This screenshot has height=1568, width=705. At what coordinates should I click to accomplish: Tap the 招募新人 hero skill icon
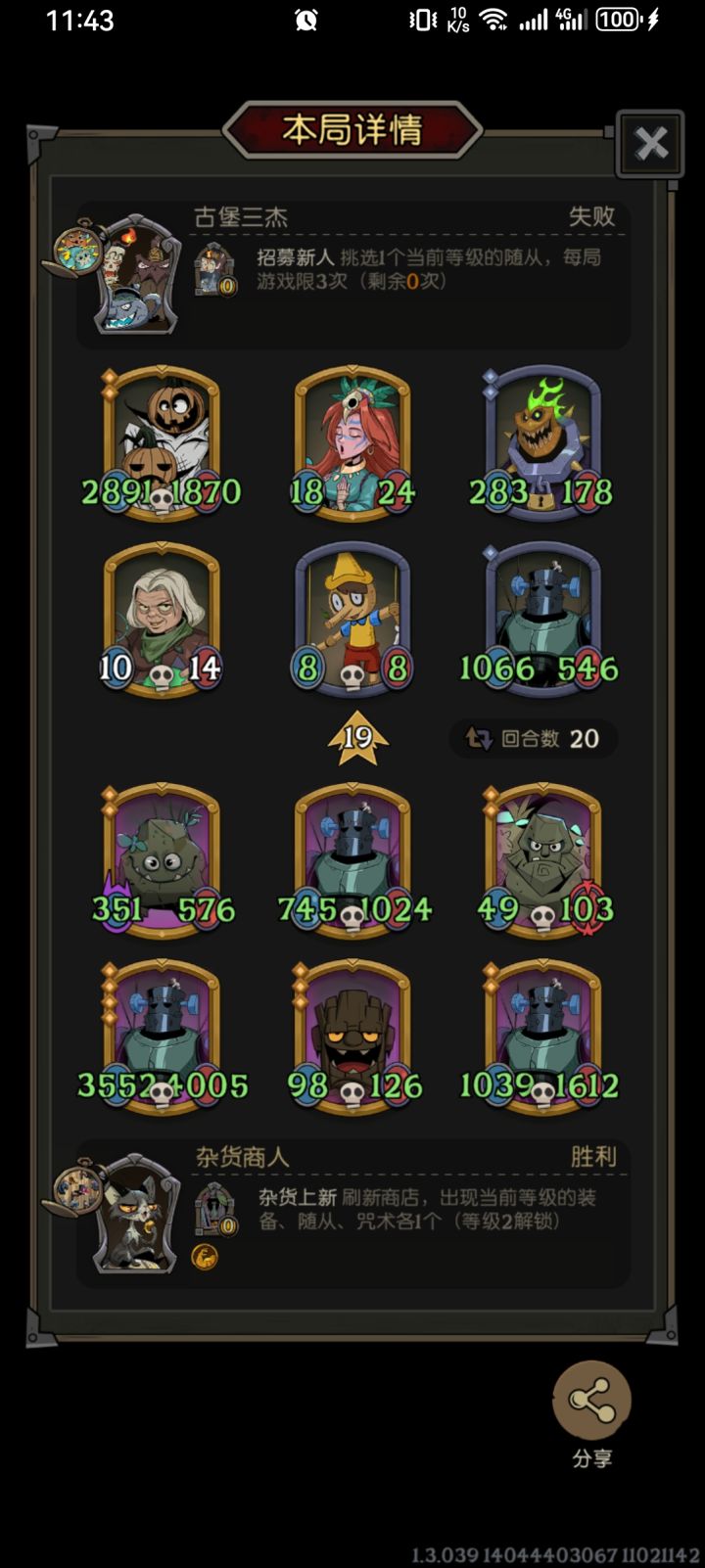coord(214,268)
